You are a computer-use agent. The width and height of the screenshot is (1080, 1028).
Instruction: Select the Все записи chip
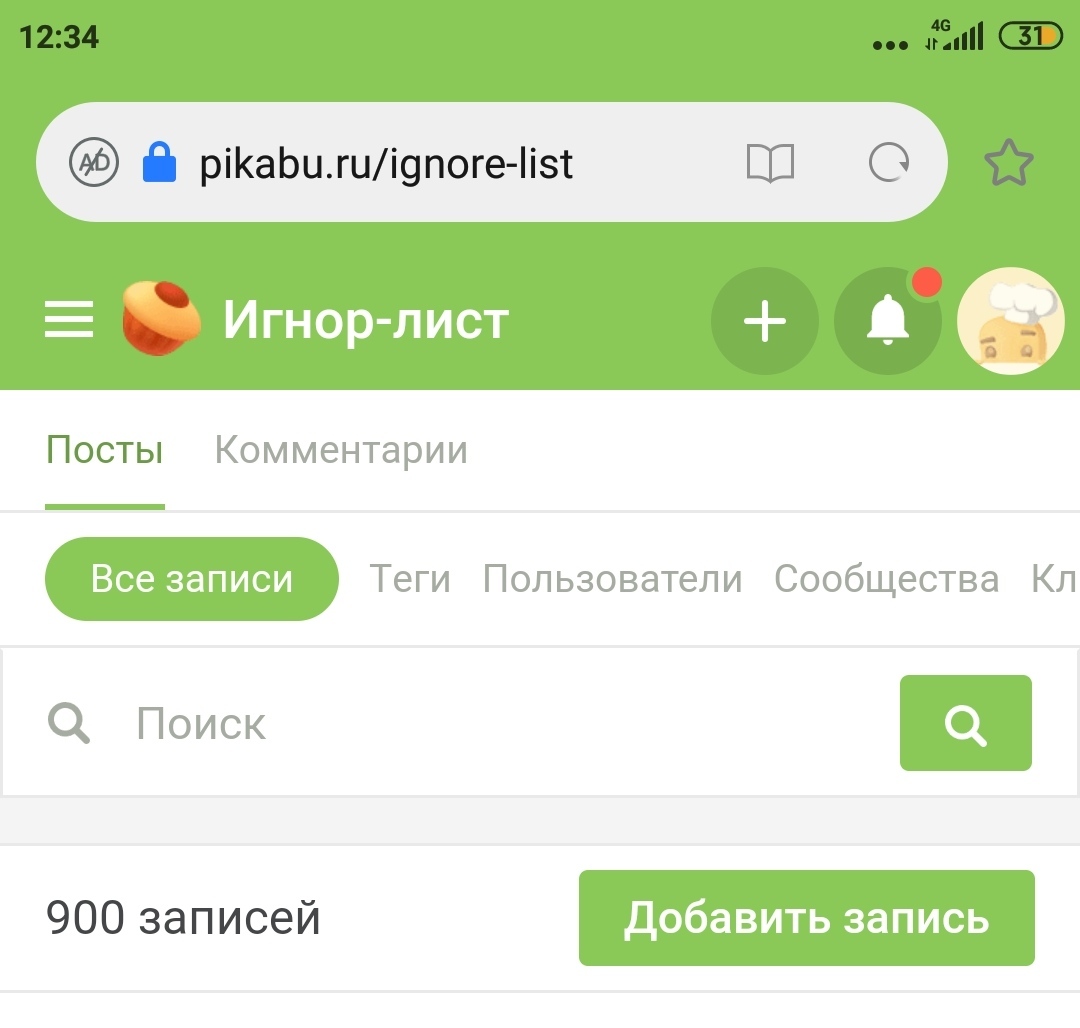click(x=192, y=579)
